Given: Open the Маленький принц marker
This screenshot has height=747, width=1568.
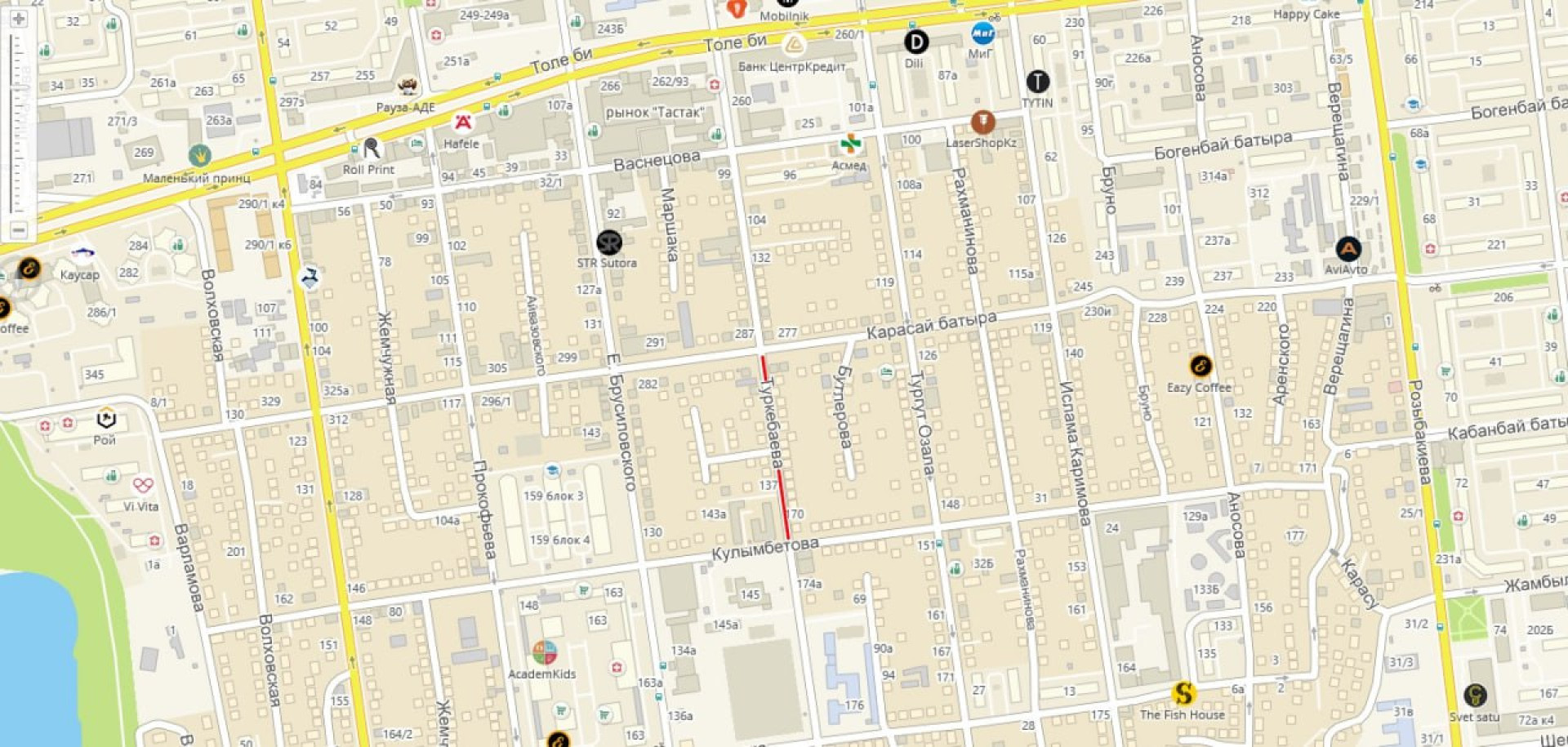Looking at the screenshot, I should [199, 155].
